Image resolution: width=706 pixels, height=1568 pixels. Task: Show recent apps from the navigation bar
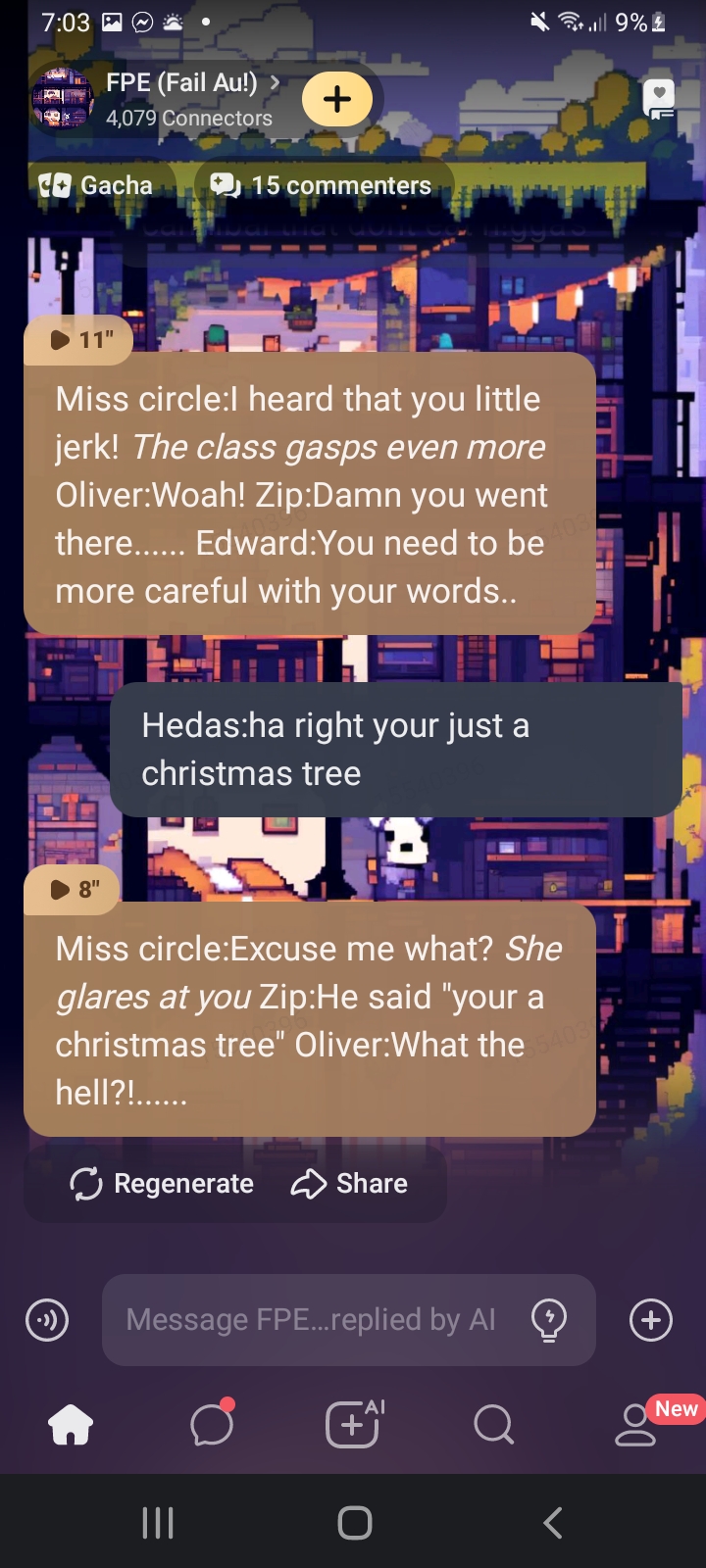[x=158, y=1523]
